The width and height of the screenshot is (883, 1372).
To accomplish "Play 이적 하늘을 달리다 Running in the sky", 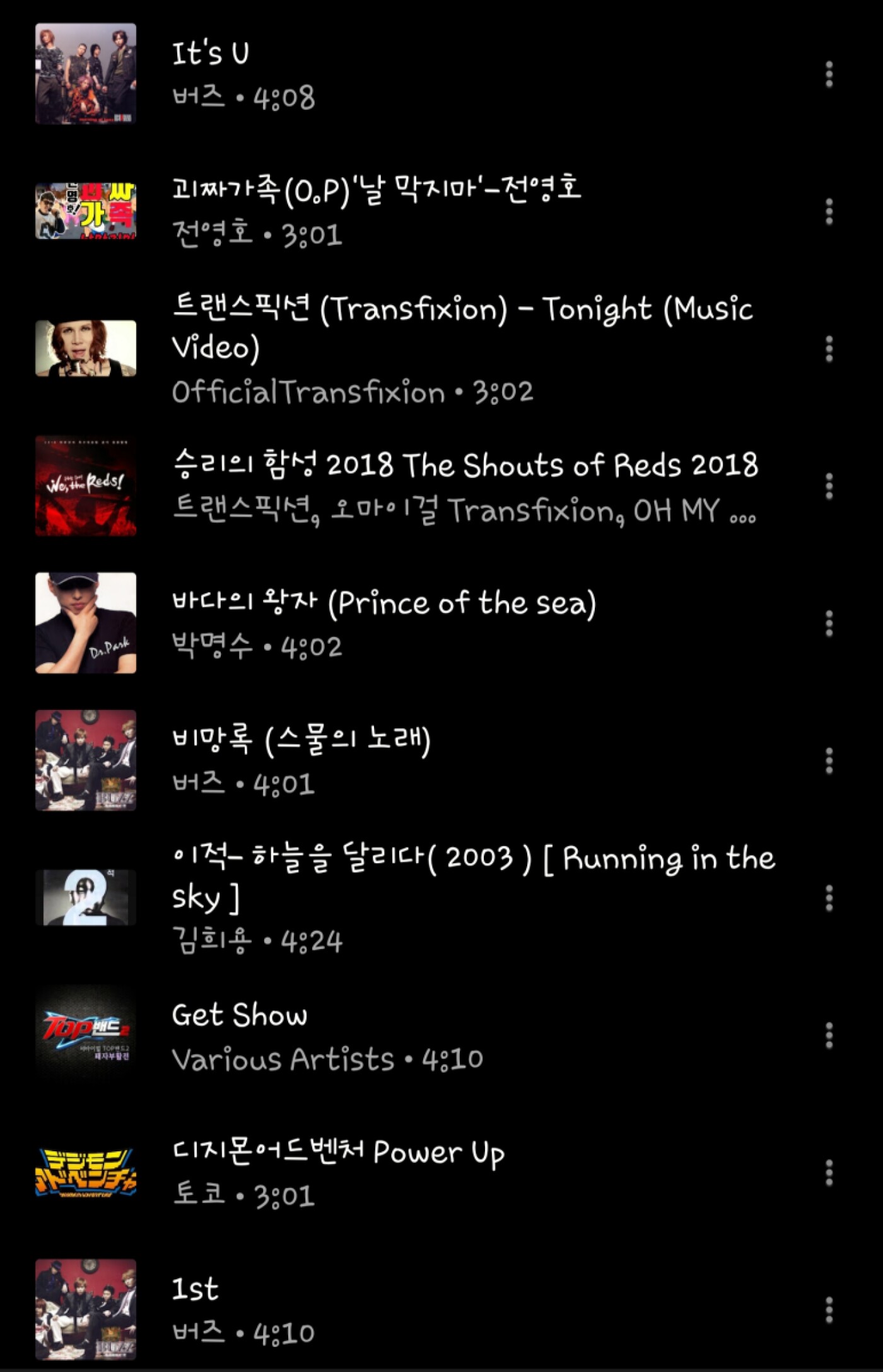I will click(x=441, y=897).
